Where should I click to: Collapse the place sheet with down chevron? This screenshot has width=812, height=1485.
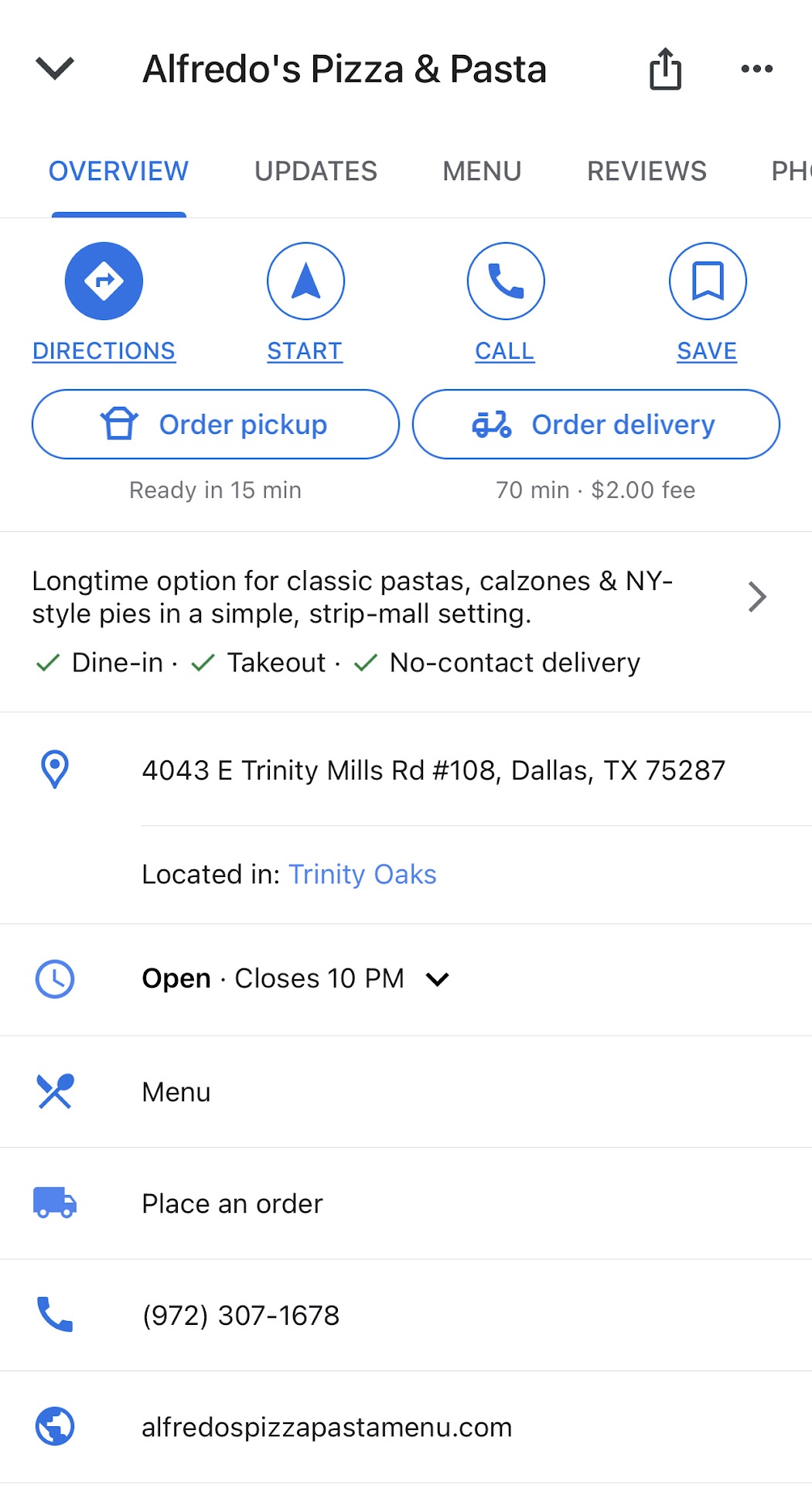pos(55,68)
